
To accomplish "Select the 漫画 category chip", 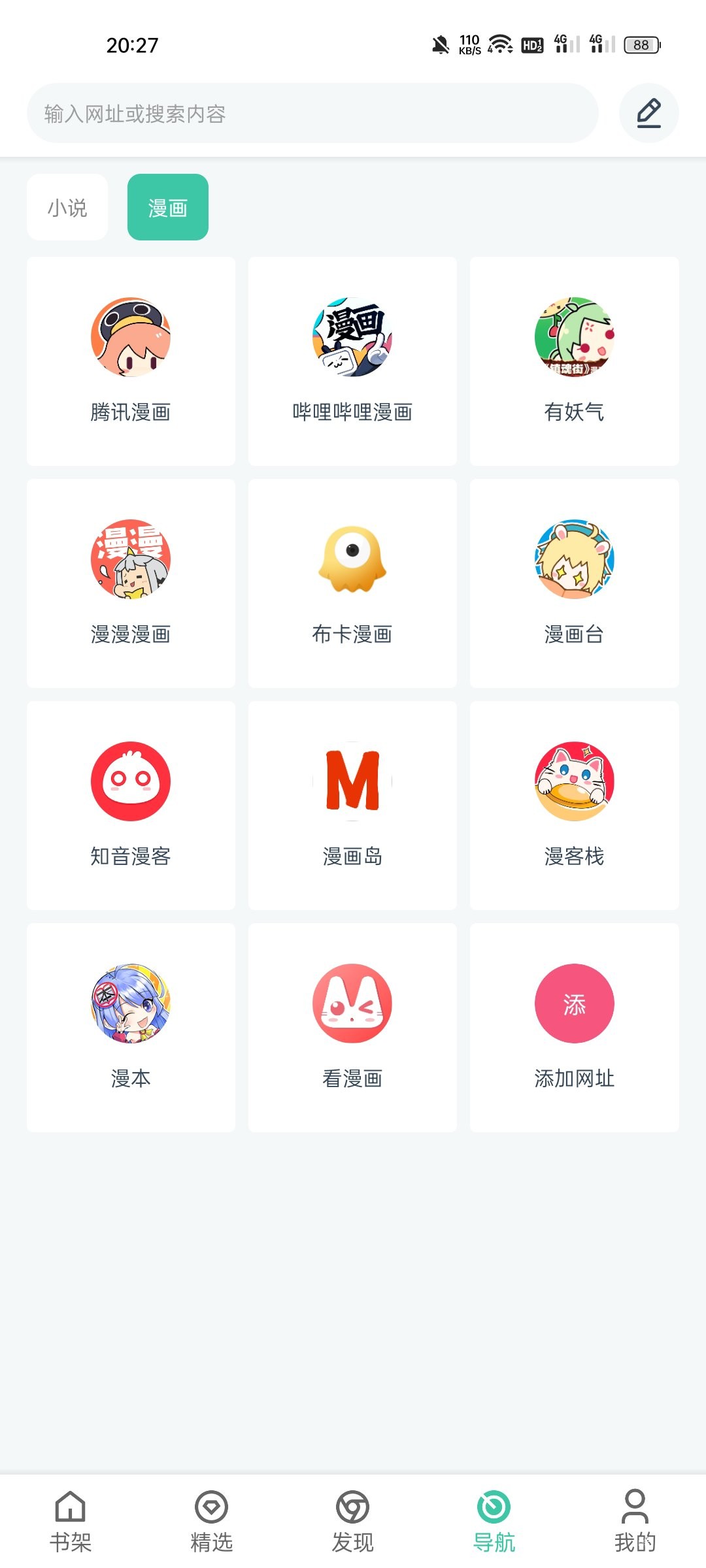I will [168, 208].
